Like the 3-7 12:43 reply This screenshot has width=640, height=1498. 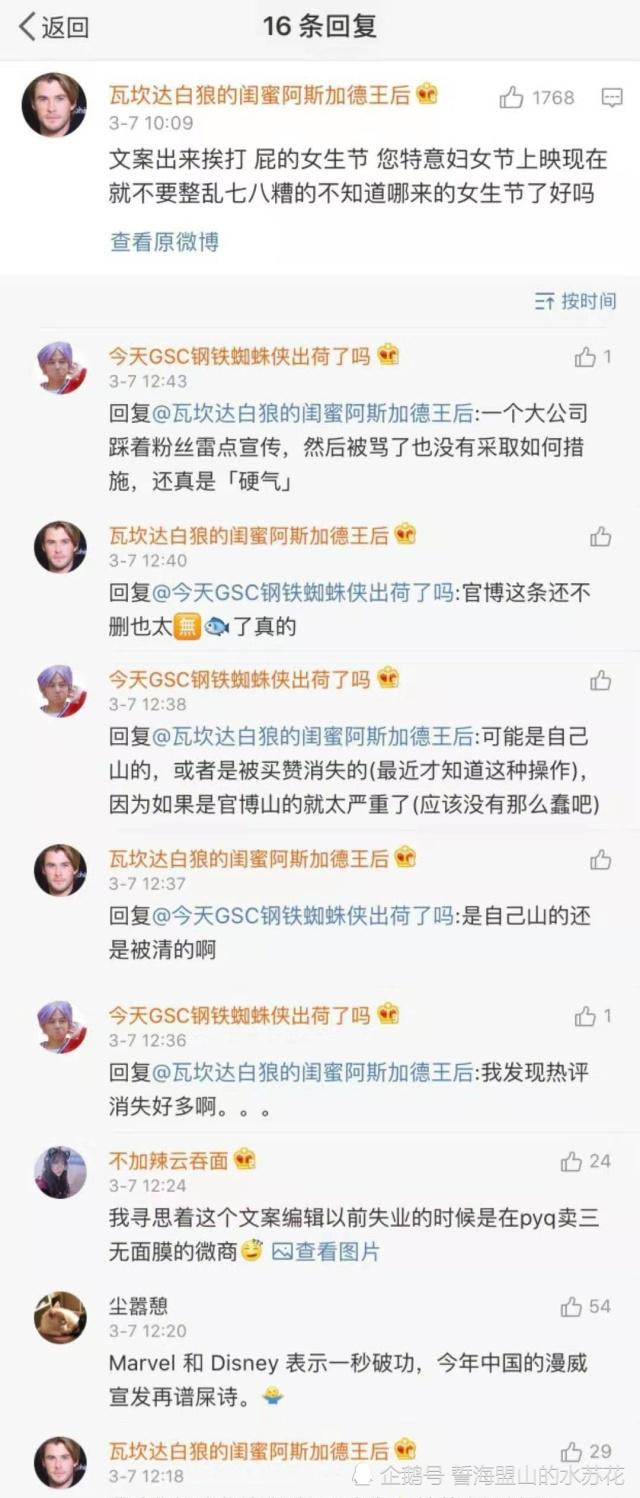[x=586, y=357]
